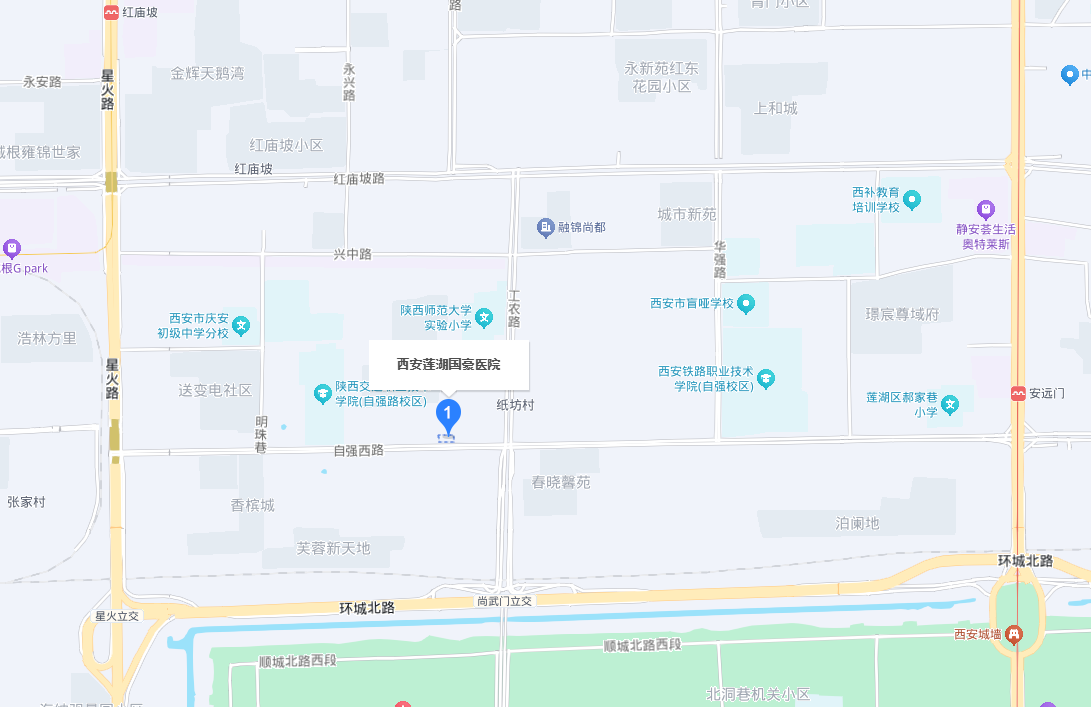The height and width of the screenshot is (707, 1091).
Task: Open the 西安城墙 attraction marker
Action: click(x=1014, y=634)
